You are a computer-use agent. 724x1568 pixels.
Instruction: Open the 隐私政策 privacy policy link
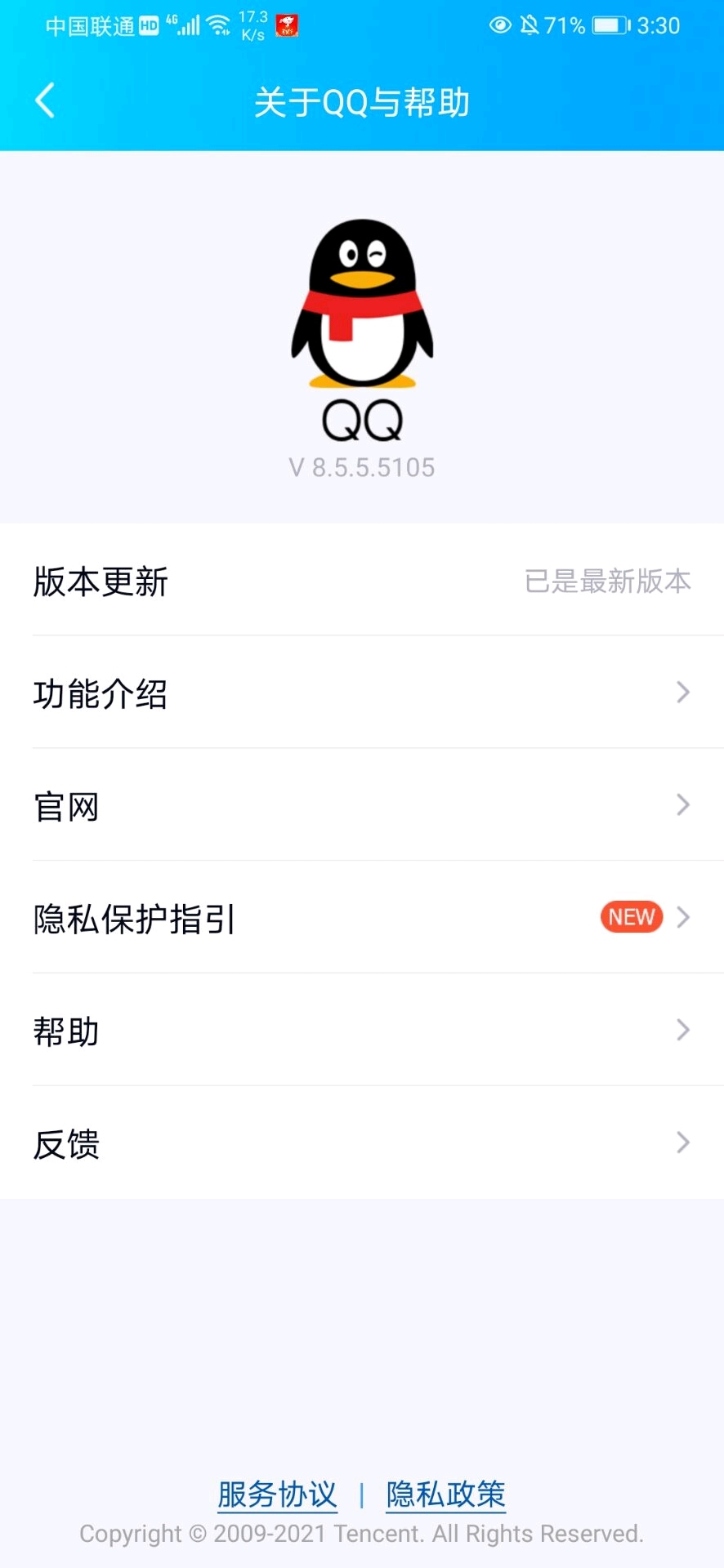[446, 1494]
